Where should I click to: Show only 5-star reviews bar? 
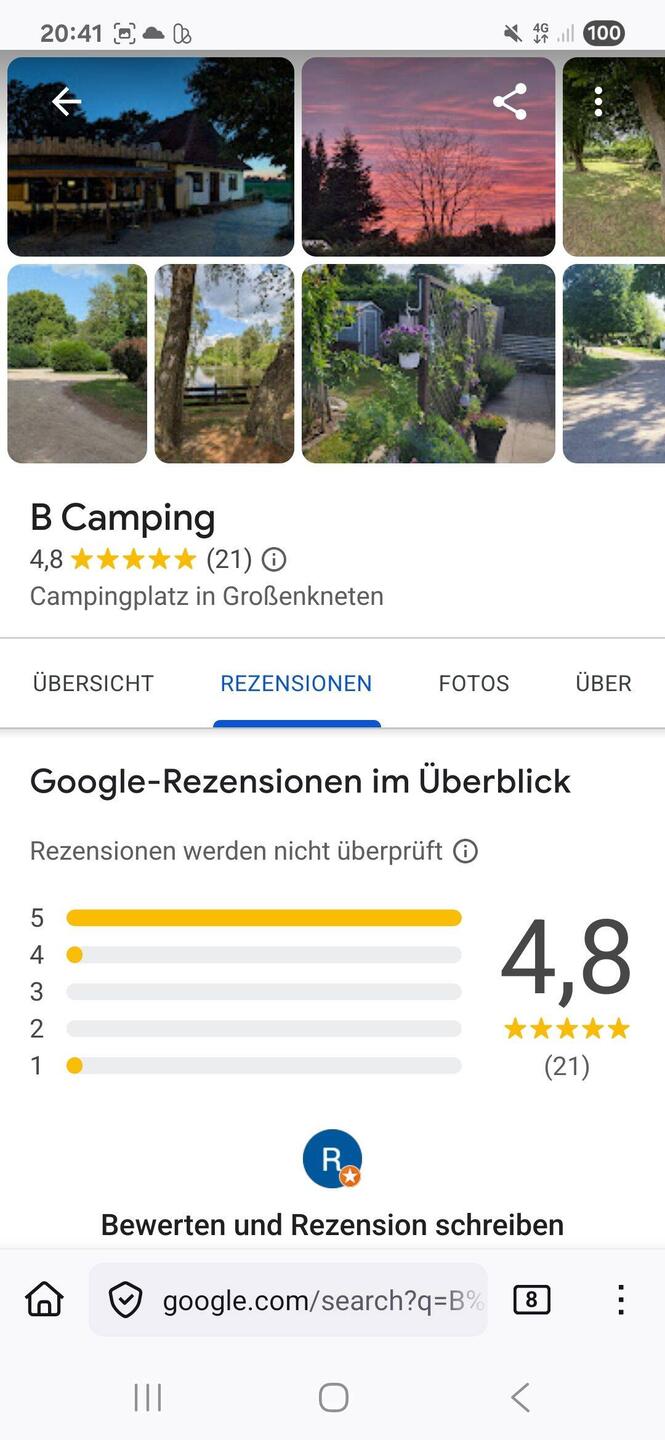(263, 918)
